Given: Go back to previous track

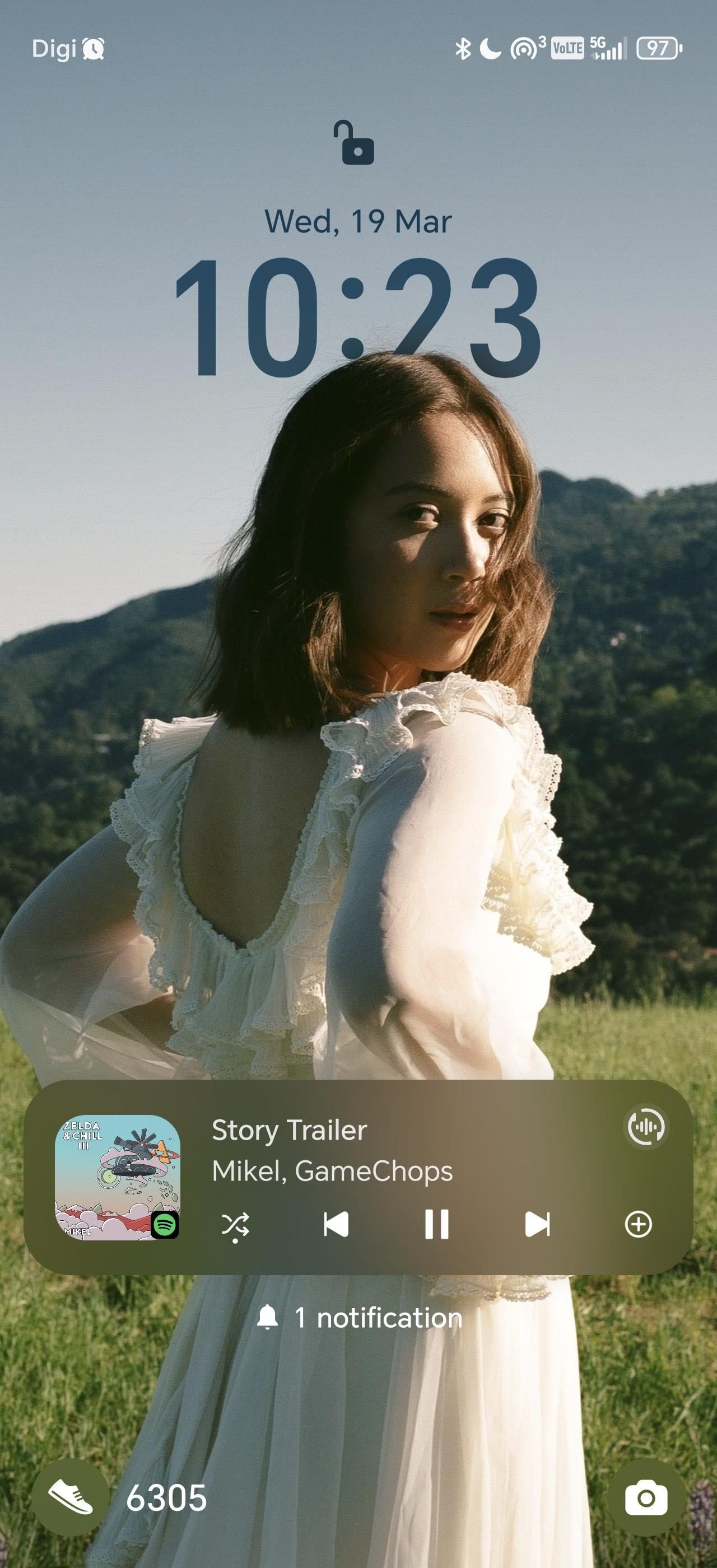Looking at the screenshot, I should click(336, 1224).
